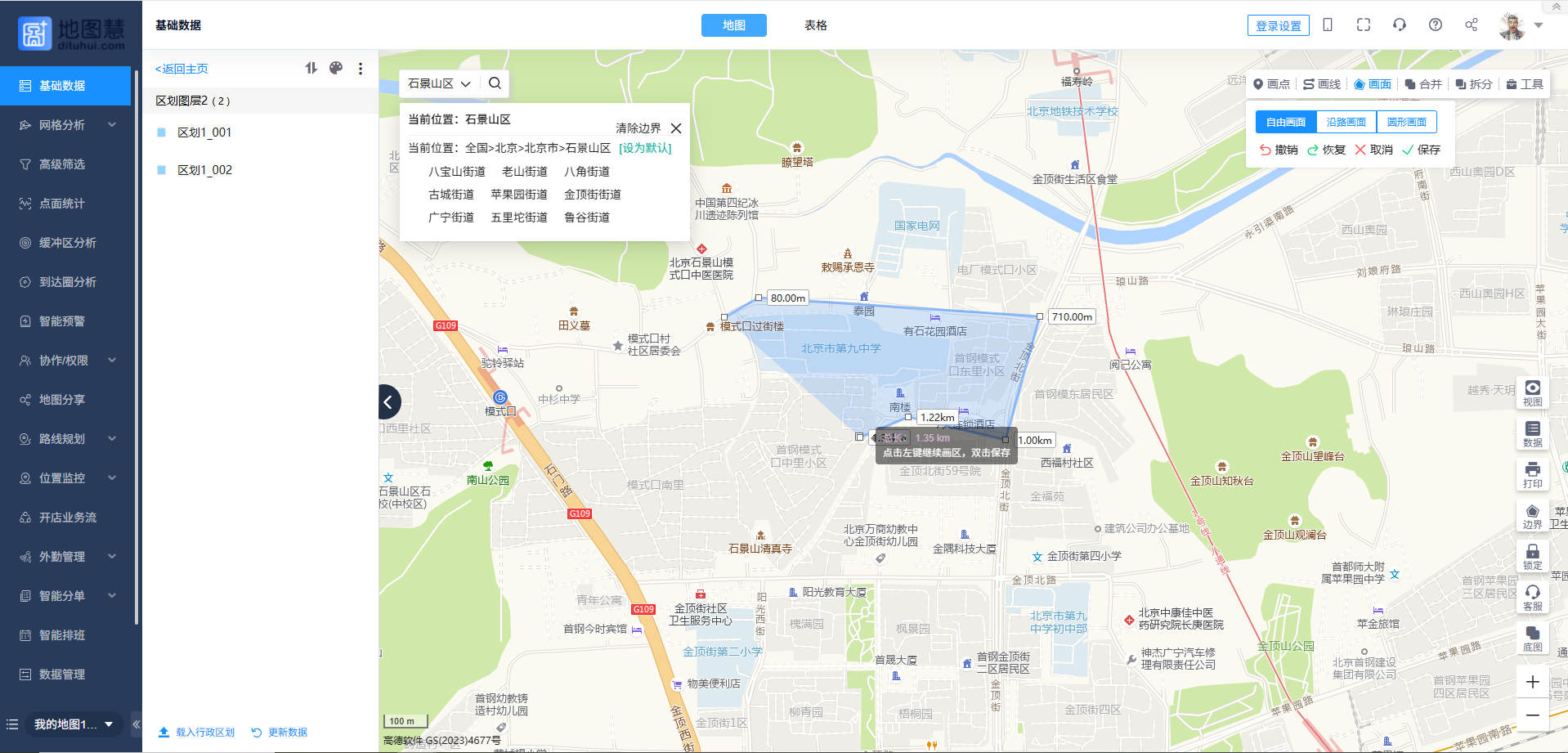Switch to the 表格 tab
The width and height of the screenshot is (1568, 753).
(815, 25)
